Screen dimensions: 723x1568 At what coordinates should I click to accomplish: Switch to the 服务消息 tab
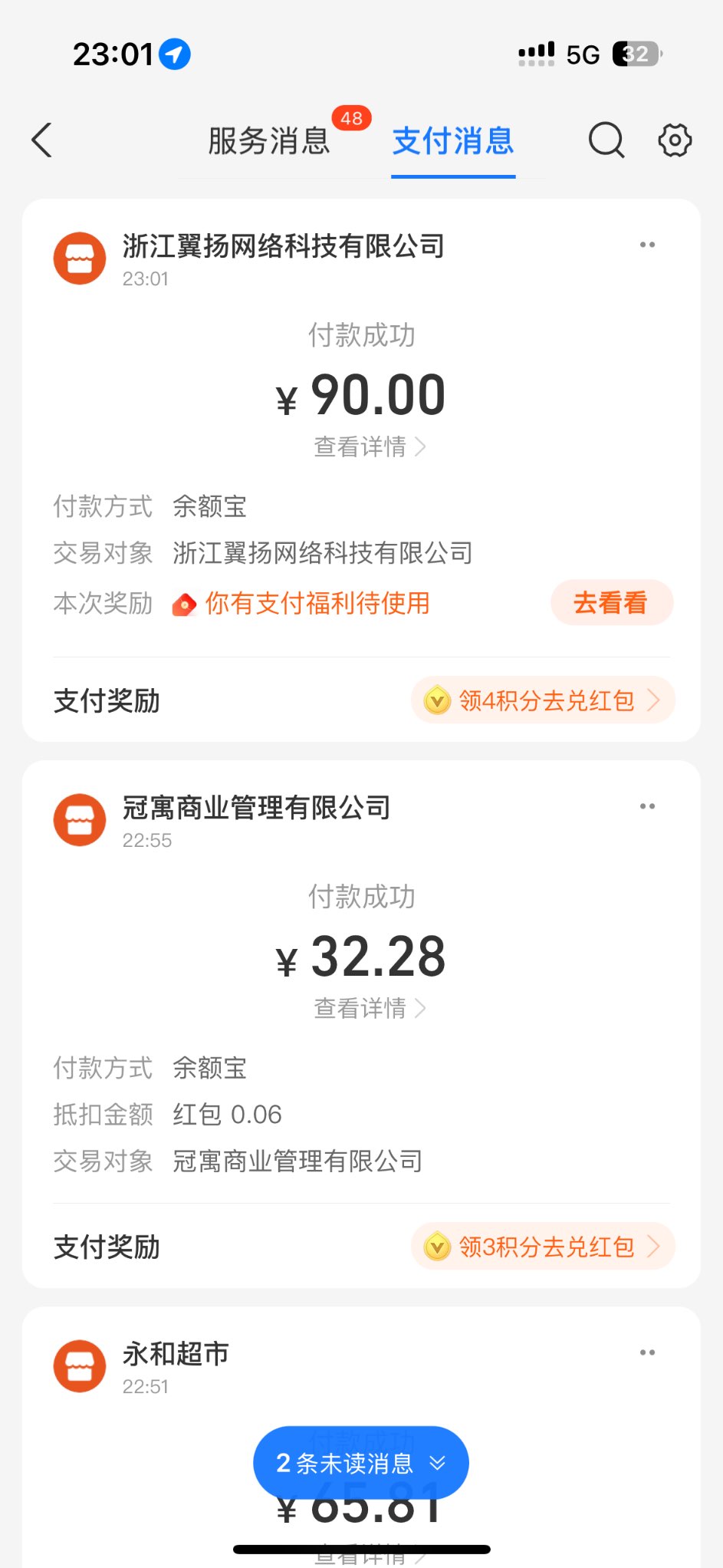[x=268, y=141]
